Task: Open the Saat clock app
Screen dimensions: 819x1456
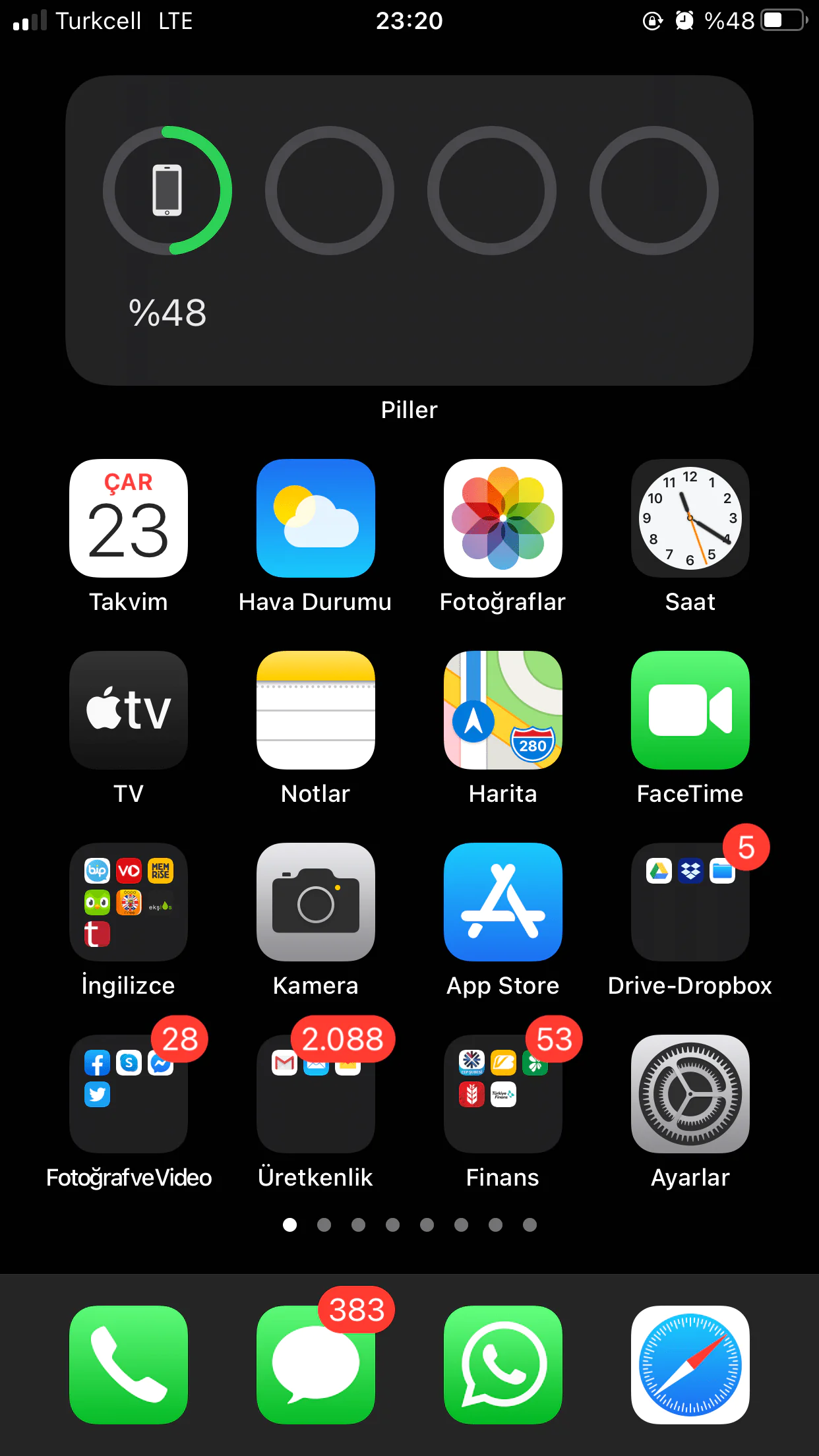Action: click(x=690, y=518)
